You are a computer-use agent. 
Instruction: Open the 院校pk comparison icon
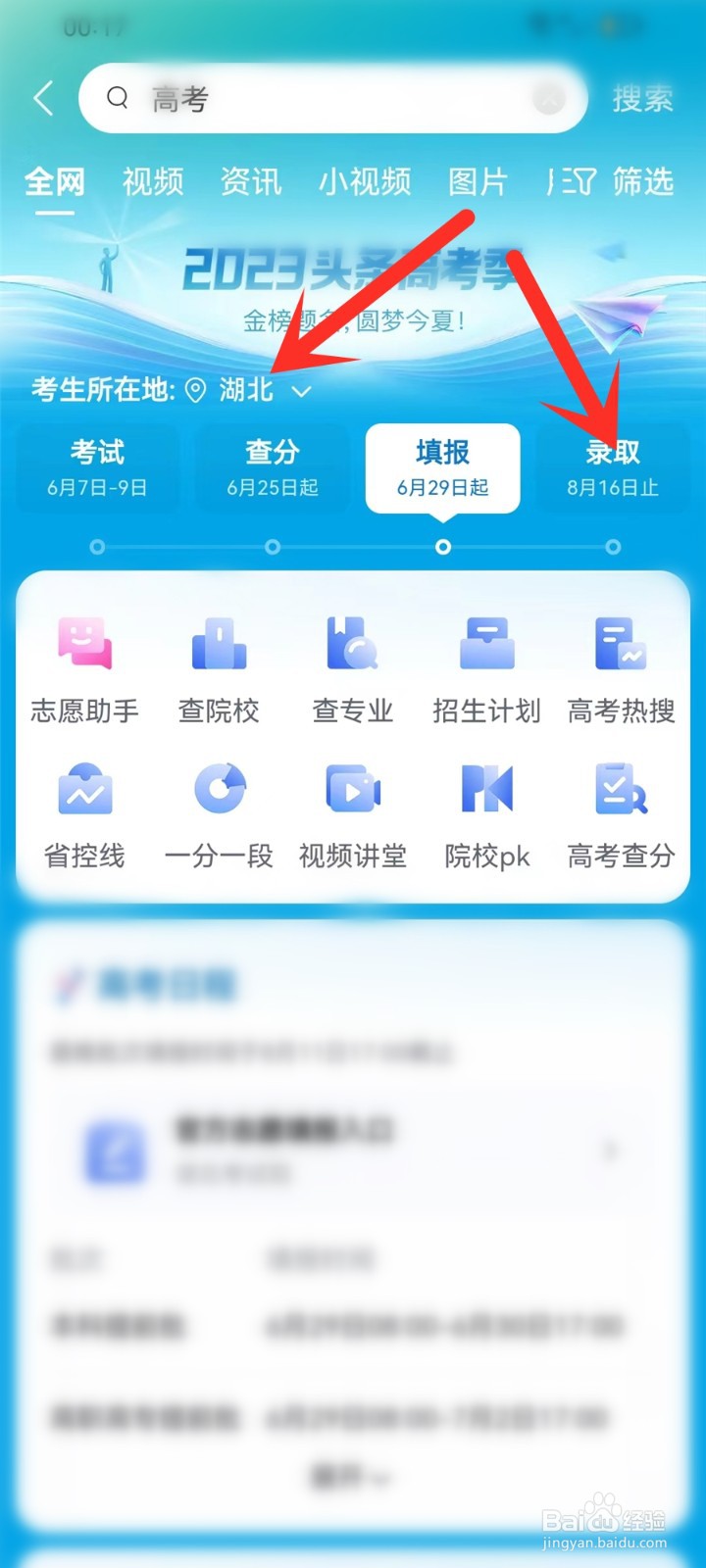click(x=486, y=813)
